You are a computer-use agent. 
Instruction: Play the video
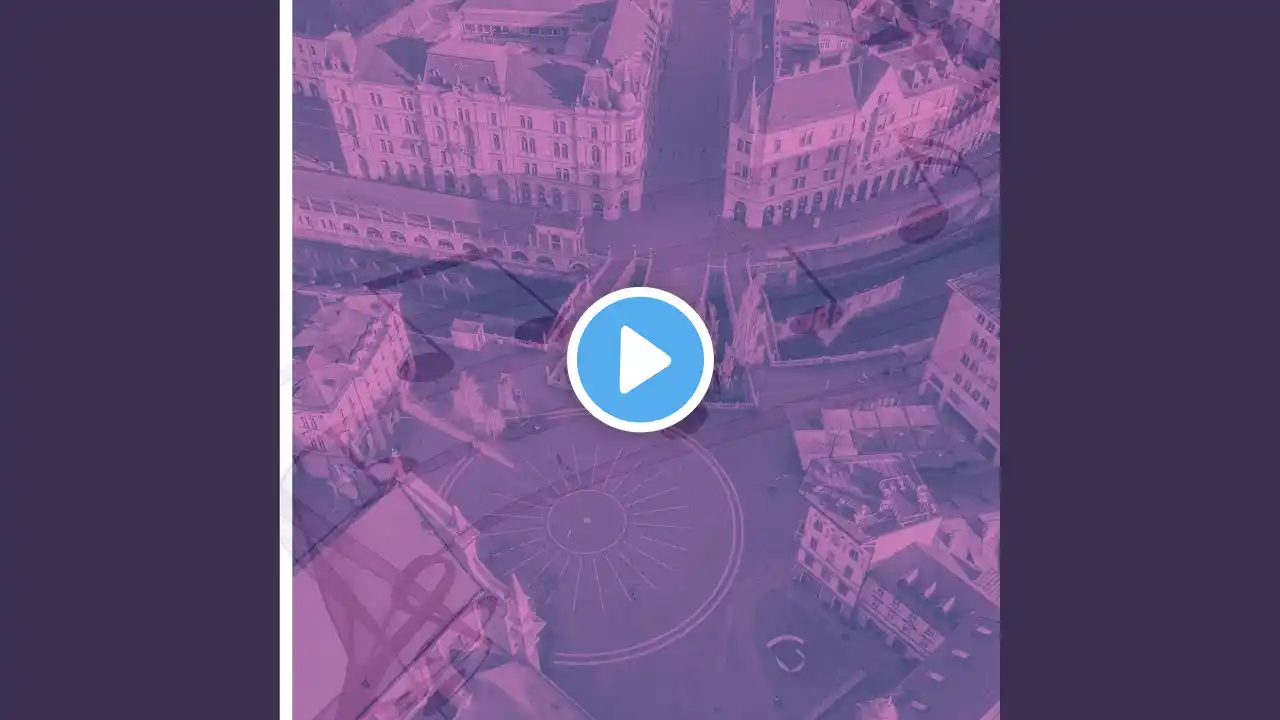click(x=640, y=360)
